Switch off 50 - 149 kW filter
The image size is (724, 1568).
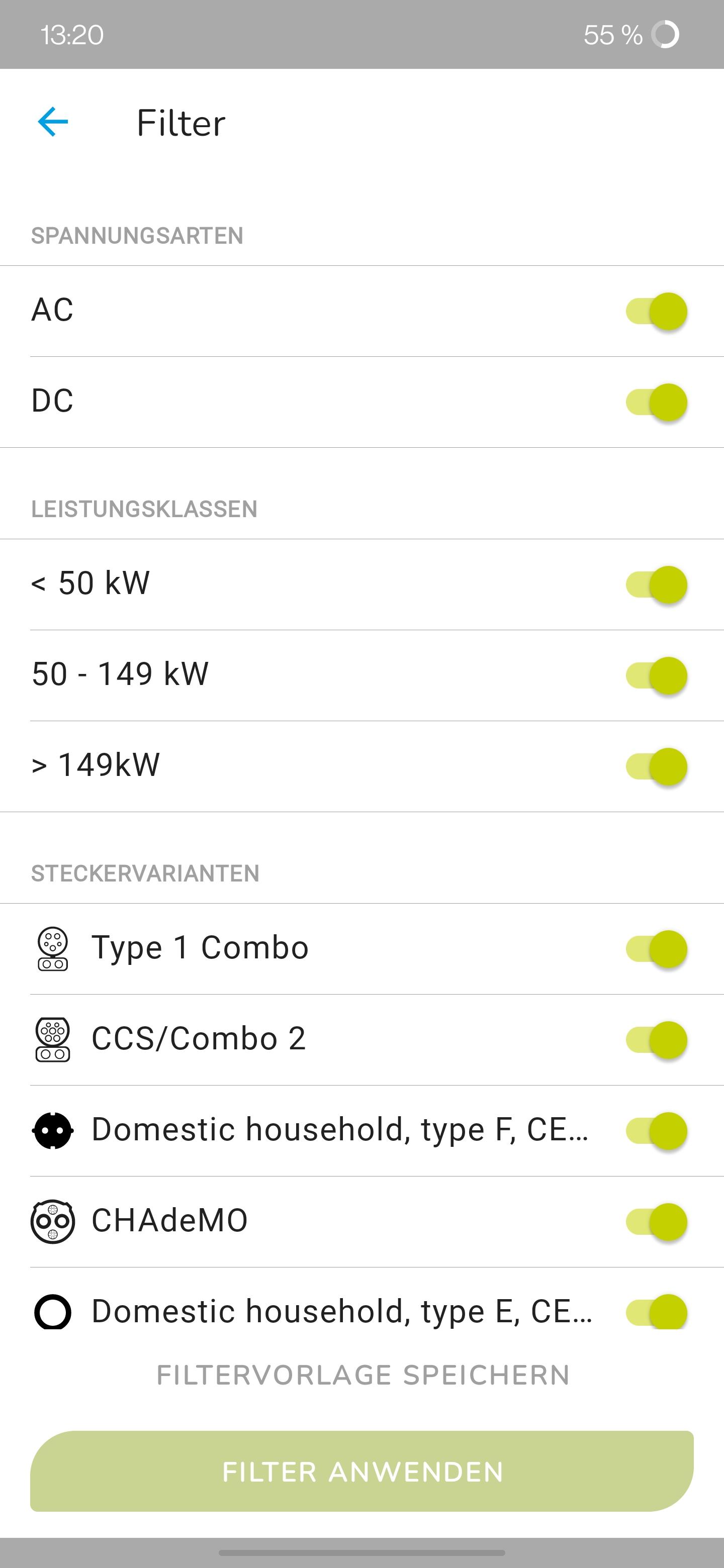(x=657, y=675)
